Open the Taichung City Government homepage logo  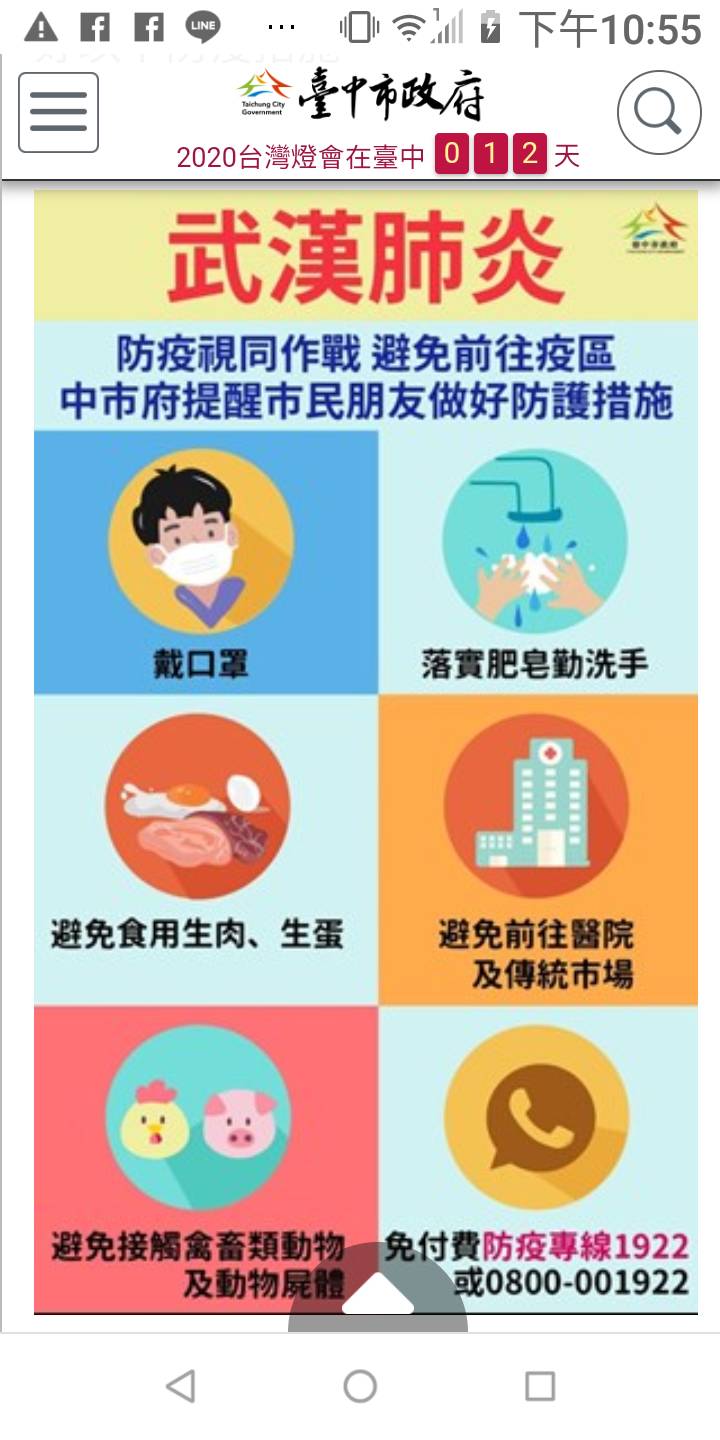[x=361, y=94]
